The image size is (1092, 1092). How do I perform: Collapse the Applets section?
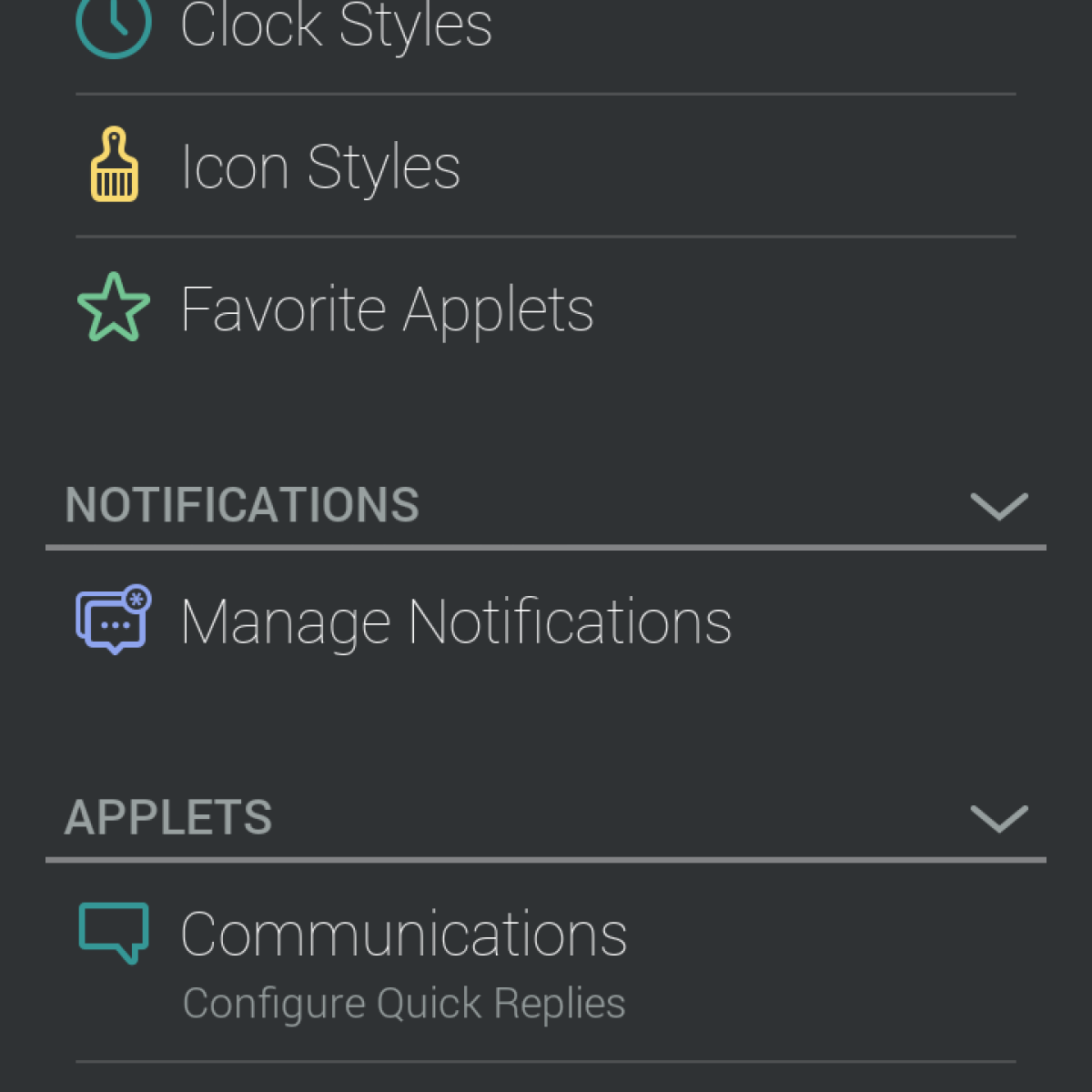coord(998,818)
